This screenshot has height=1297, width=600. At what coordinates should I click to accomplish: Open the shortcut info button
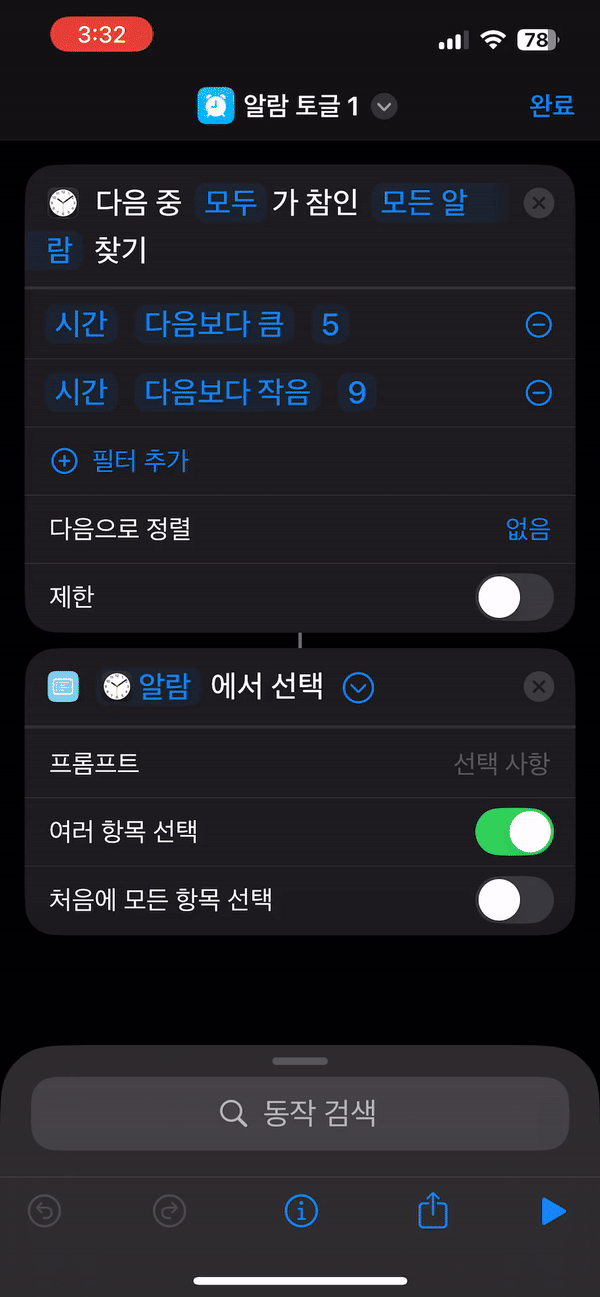[300, 1212]
